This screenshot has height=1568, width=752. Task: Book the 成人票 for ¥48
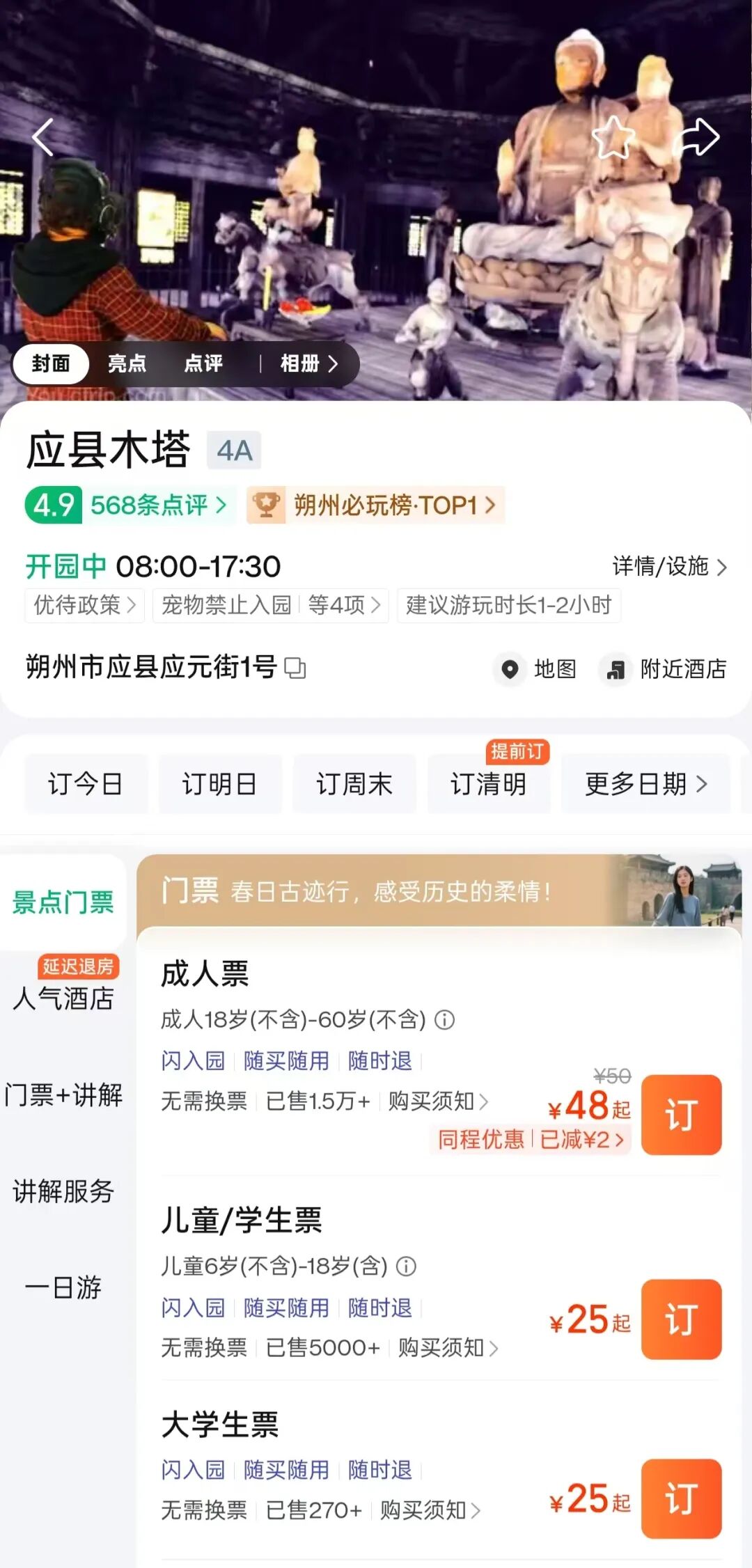[681, 1115]
